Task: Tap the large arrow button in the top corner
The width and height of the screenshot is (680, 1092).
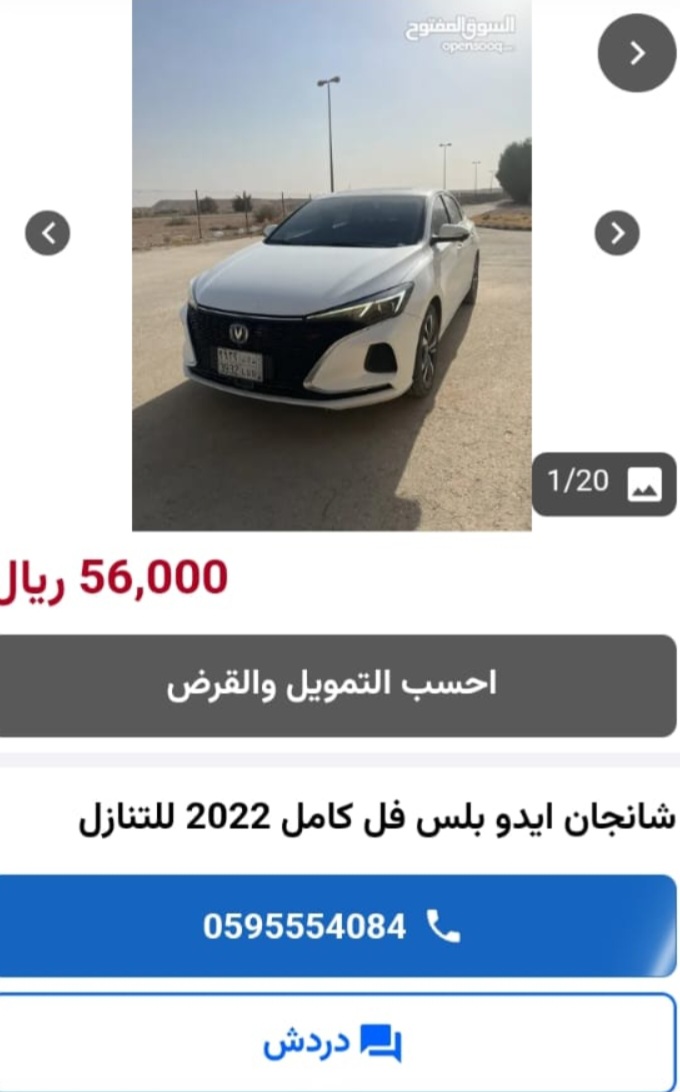Action: pyautogui.click(x=637, y=53)
